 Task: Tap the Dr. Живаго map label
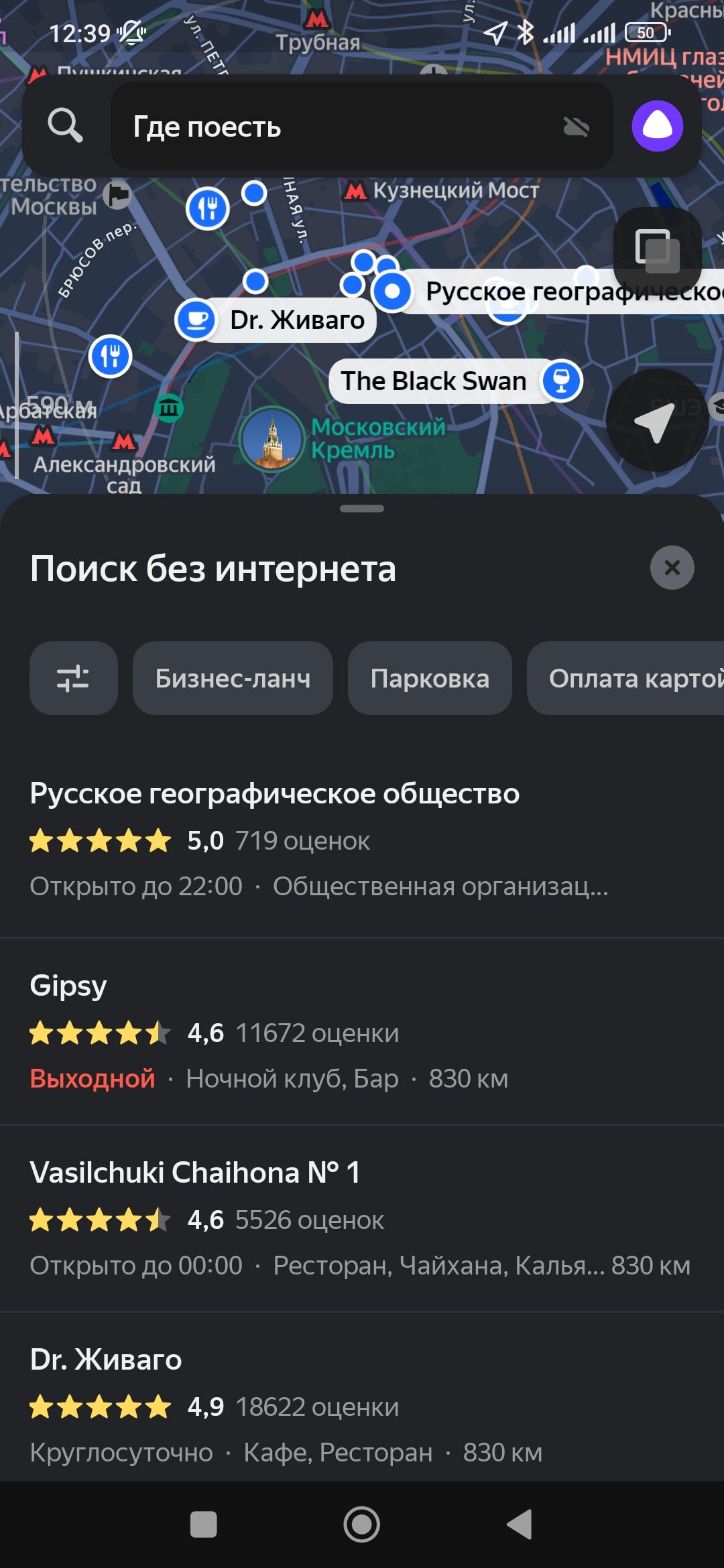[x=296, y=320]
